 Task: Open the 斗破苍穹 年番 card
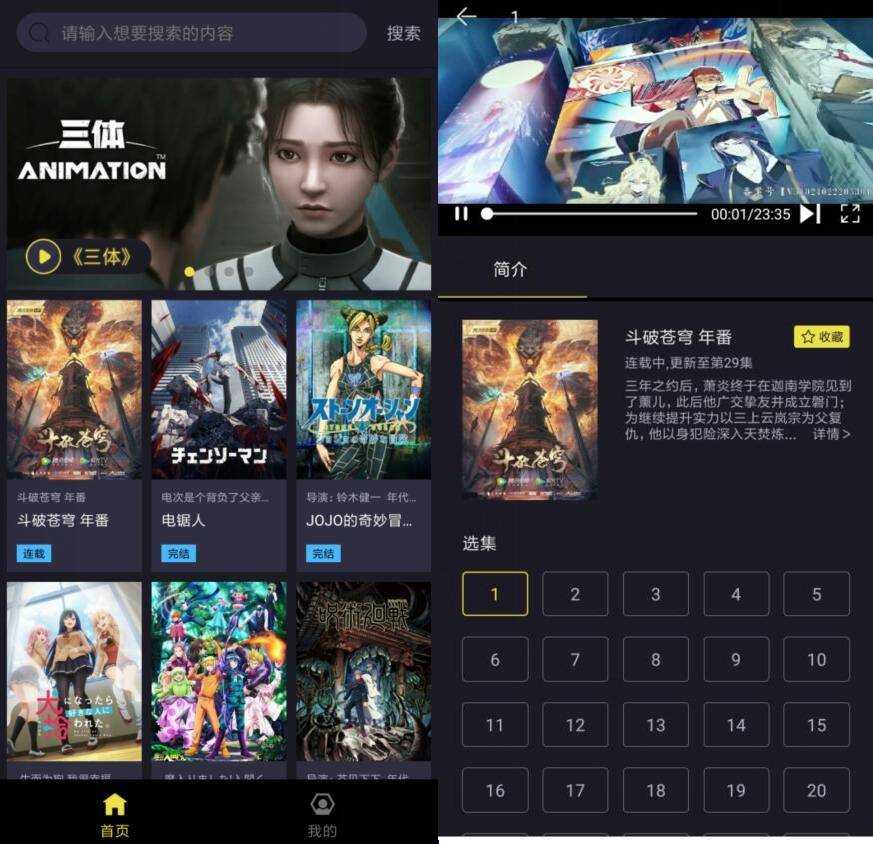point(74,432)
